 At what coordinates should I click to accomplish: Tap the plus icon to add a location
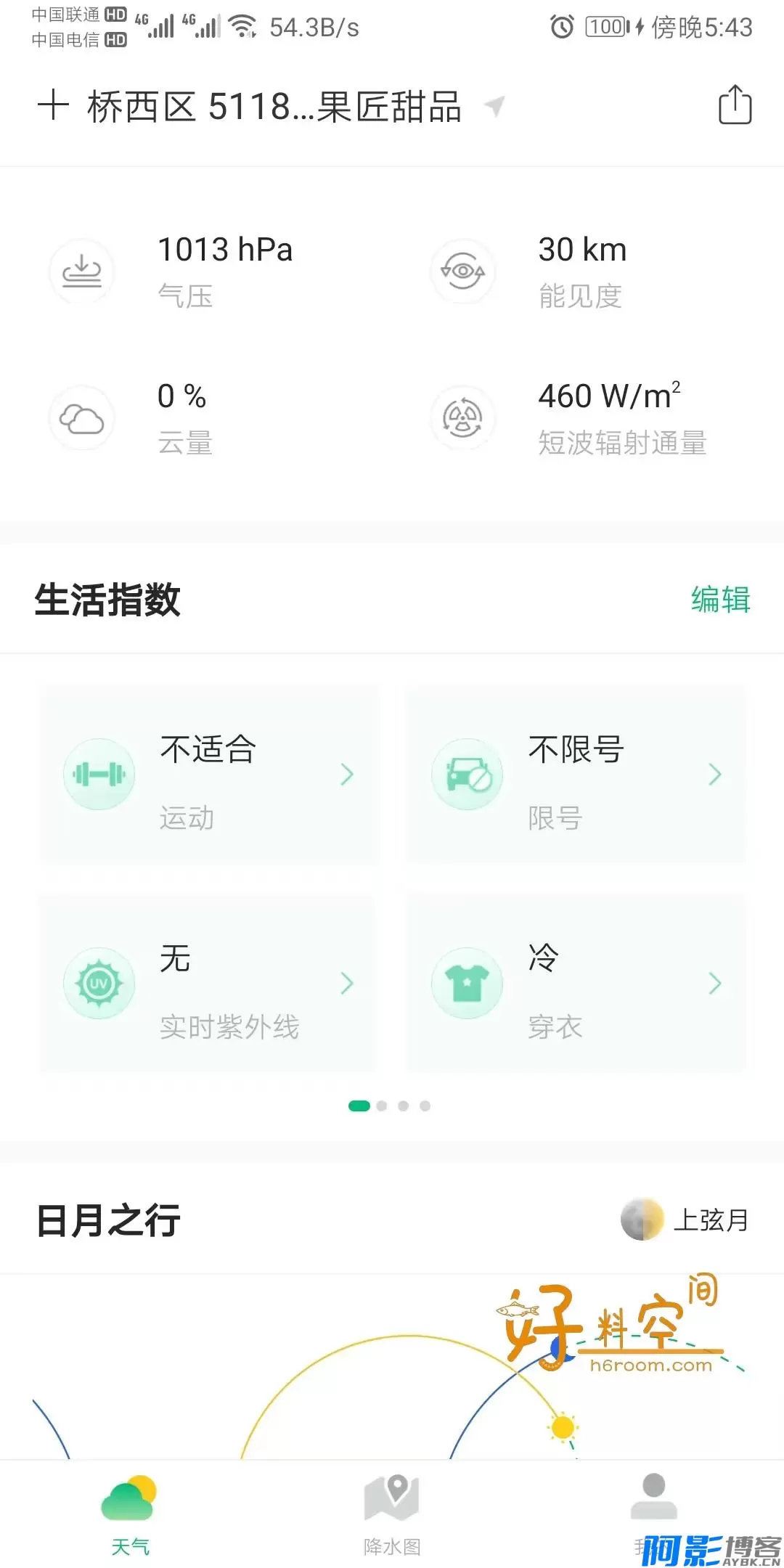(53, 106)
